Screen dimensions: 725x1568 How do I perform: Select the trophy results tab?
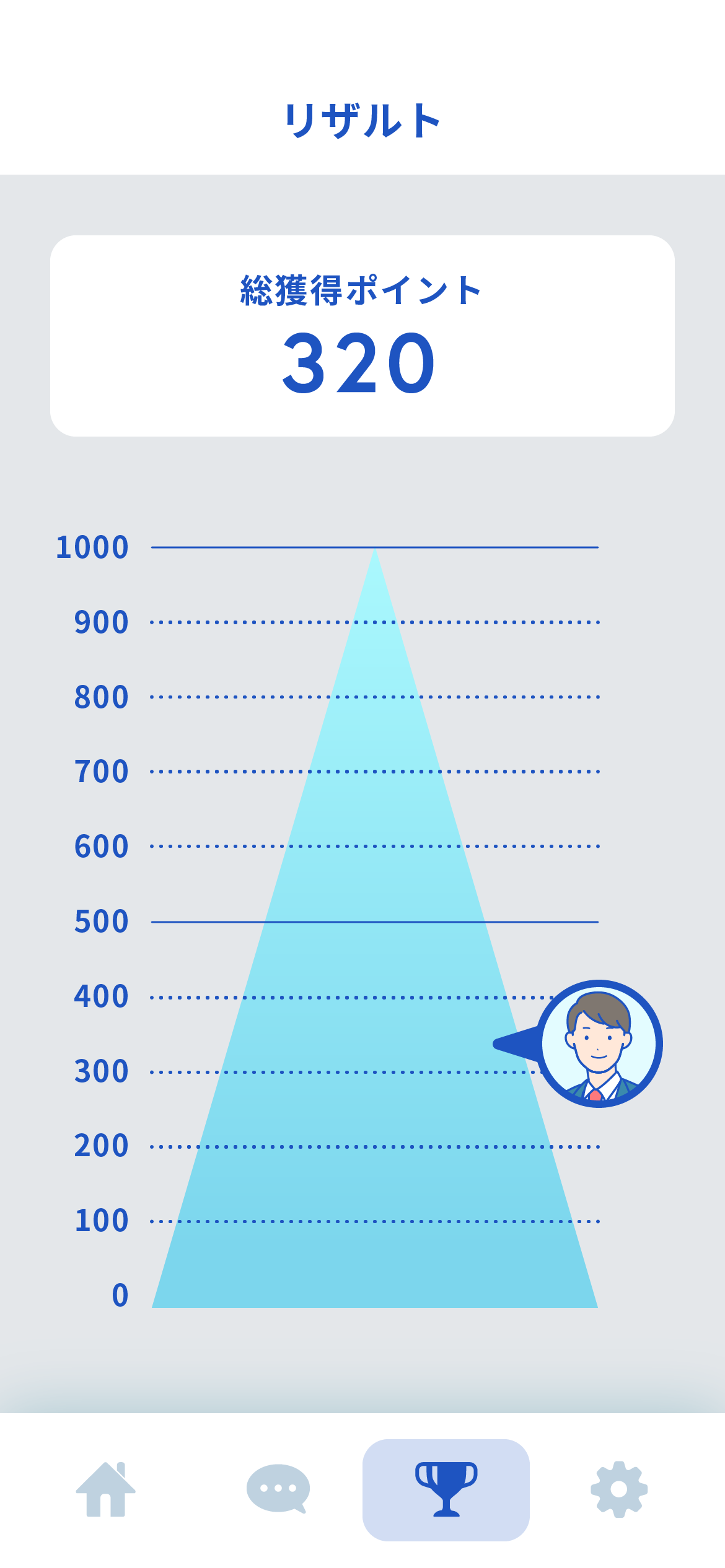point(446,1489)
